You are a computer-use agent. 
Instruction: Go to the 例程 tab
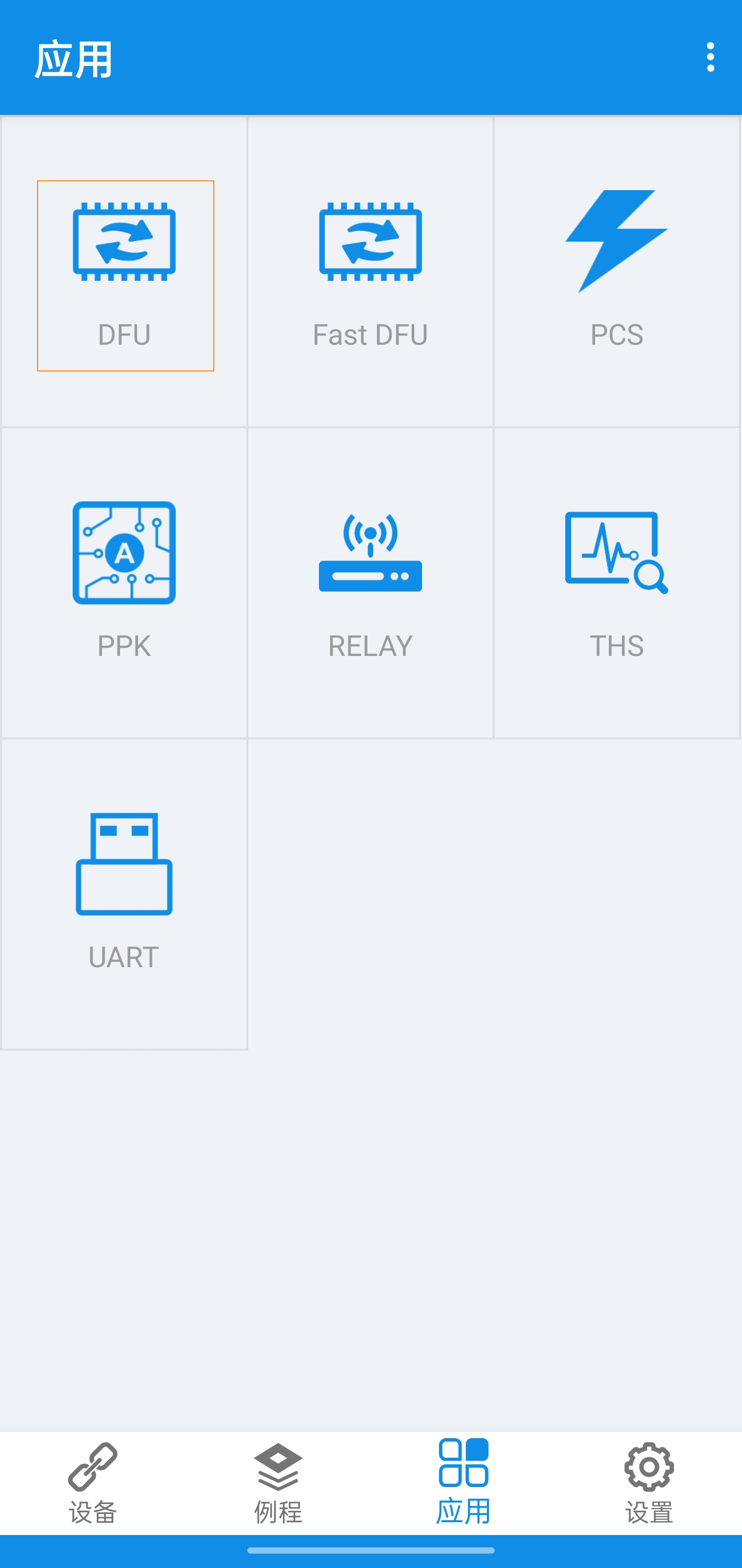278,1483
